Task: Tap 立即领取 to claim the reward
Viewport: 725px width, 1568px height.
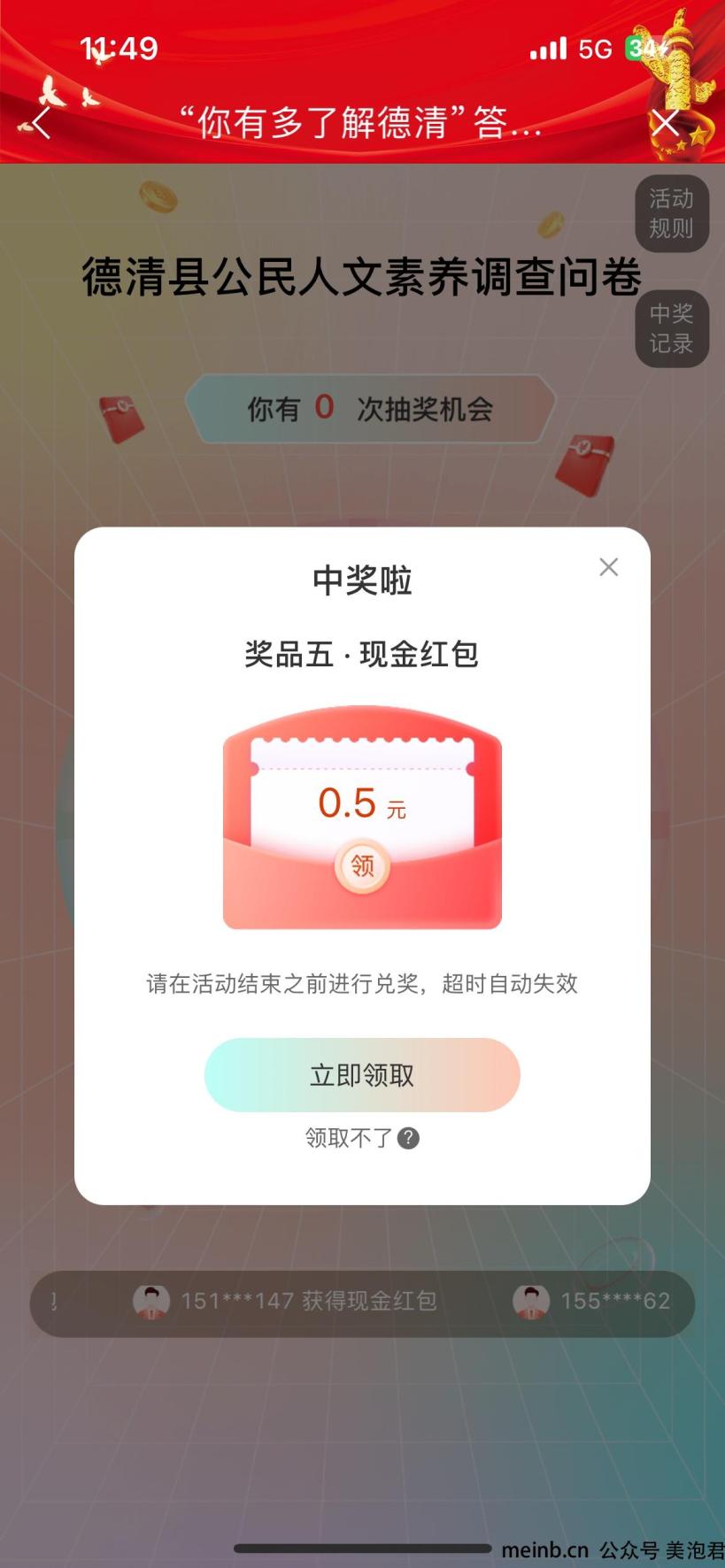Action: click(362, 1075)
